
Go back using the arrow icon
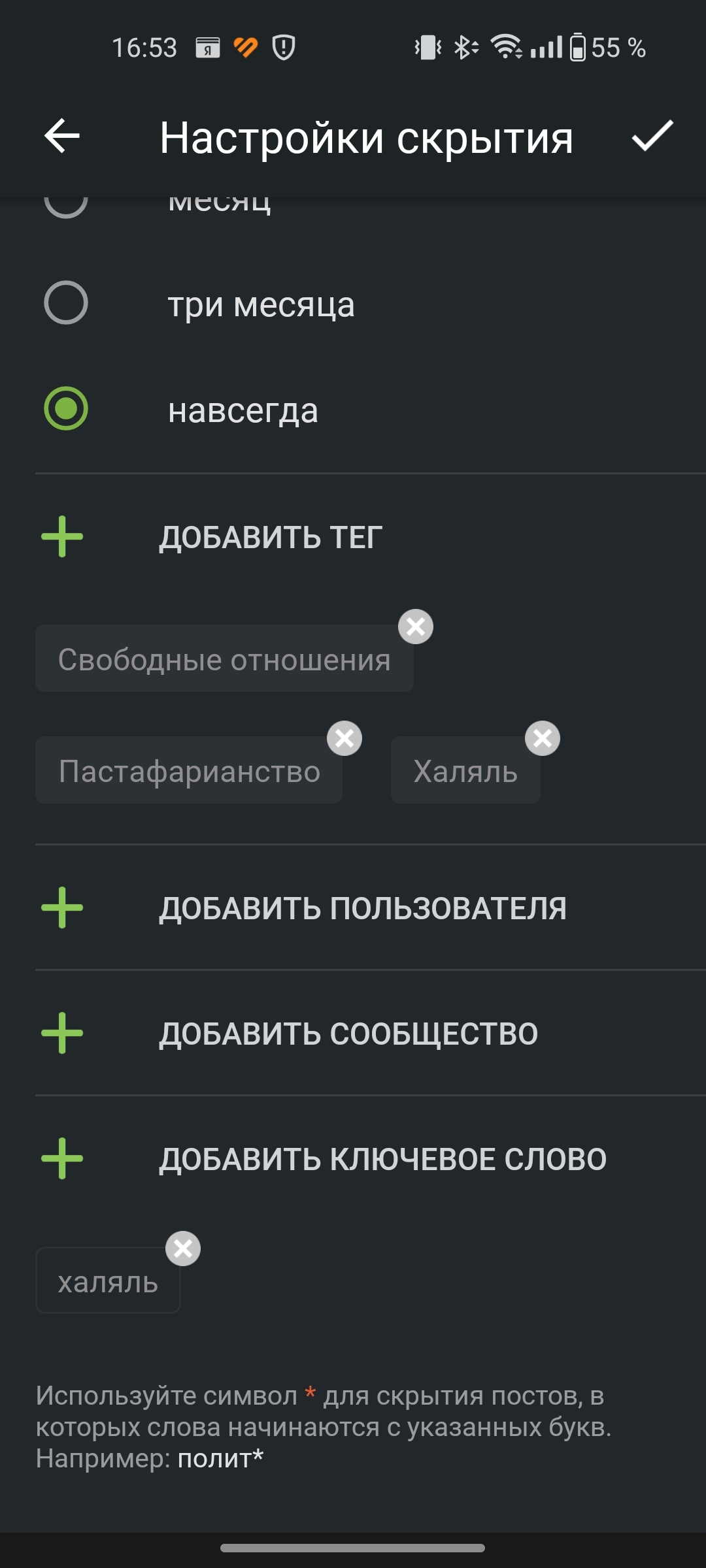(62, 136)
